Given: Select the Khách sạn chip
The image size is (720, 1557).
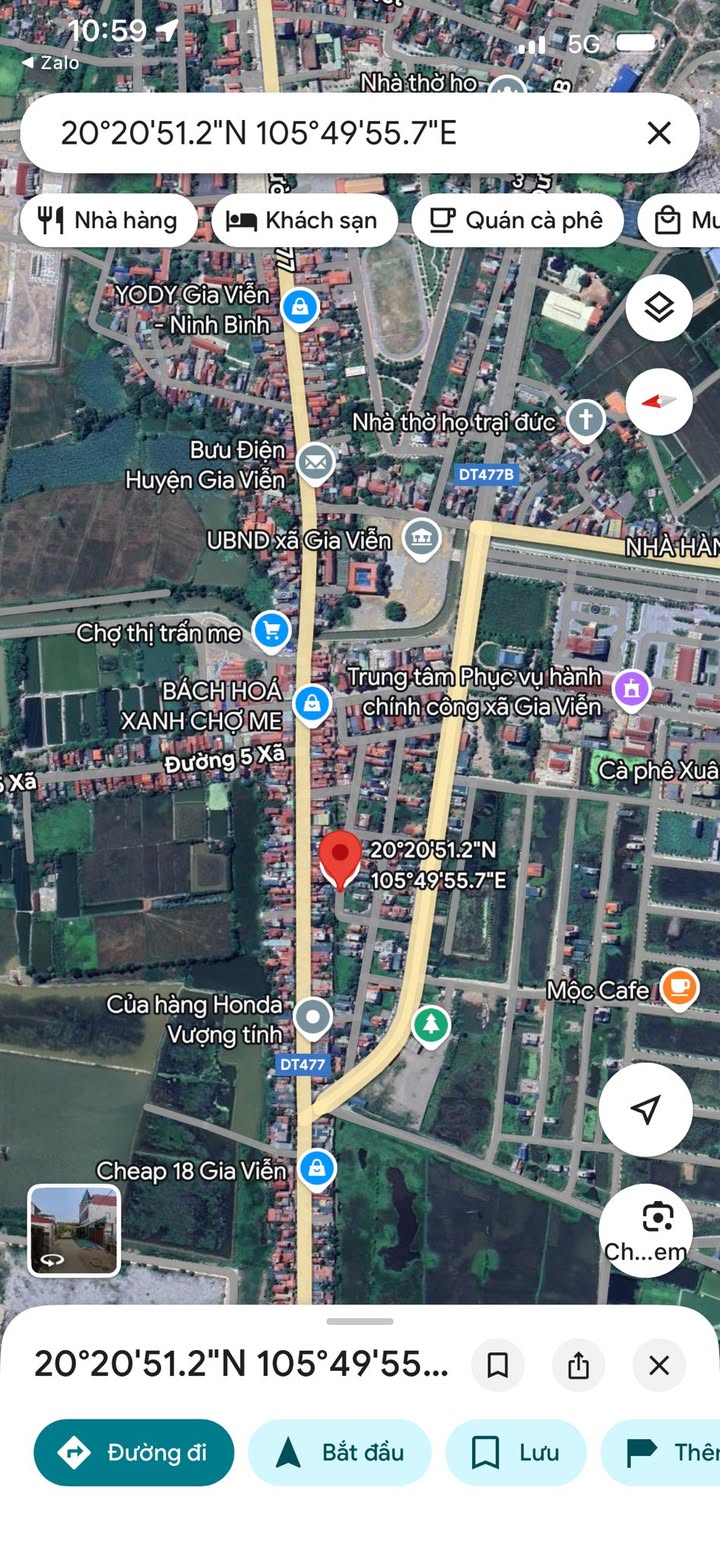Looking at the screenshot, I should click(x=303, y=220).
